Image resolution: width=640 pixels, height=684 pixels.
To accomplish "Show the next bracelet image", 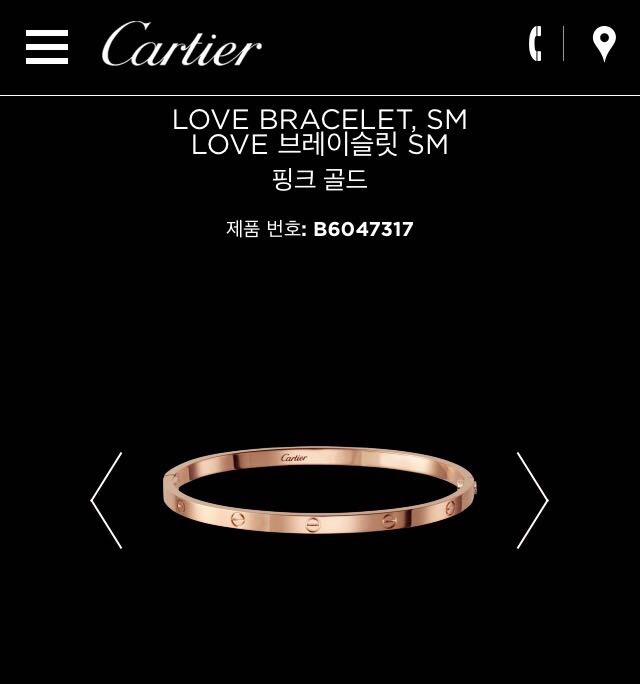I will (x=532, y=500).
